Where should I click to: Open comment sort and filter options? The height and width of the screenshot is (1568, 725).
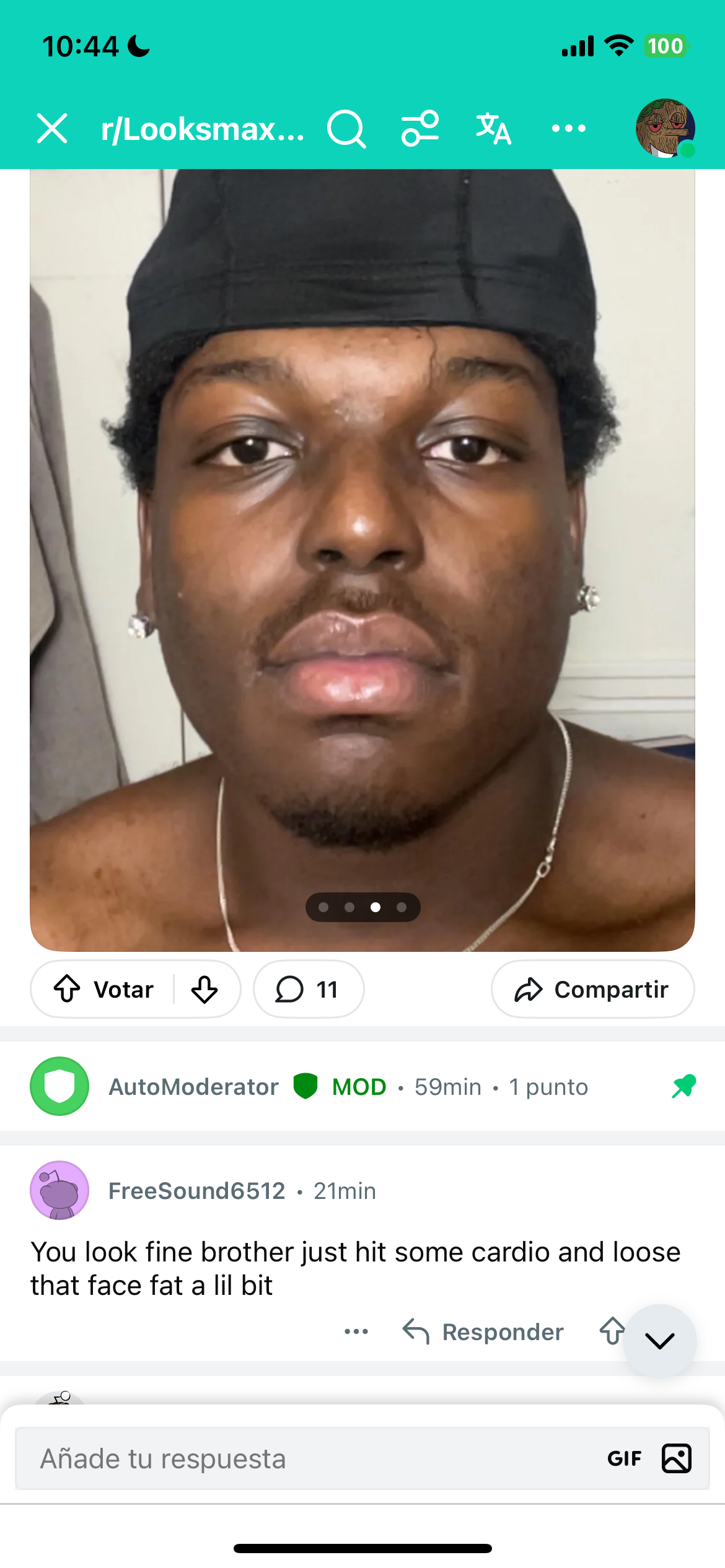click(420, 129)
